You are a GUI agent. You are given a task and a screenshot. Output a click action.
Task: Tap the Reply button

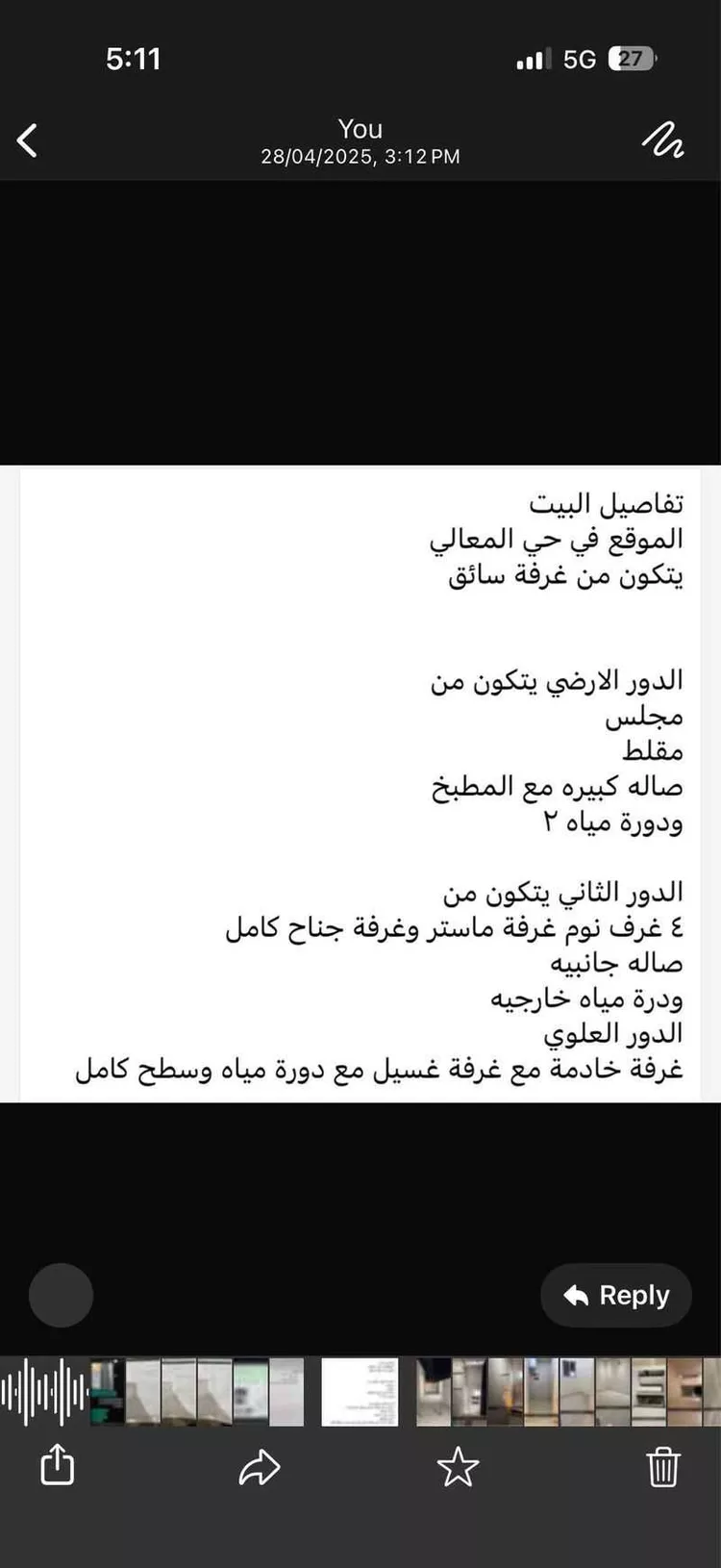(616, 1295)
